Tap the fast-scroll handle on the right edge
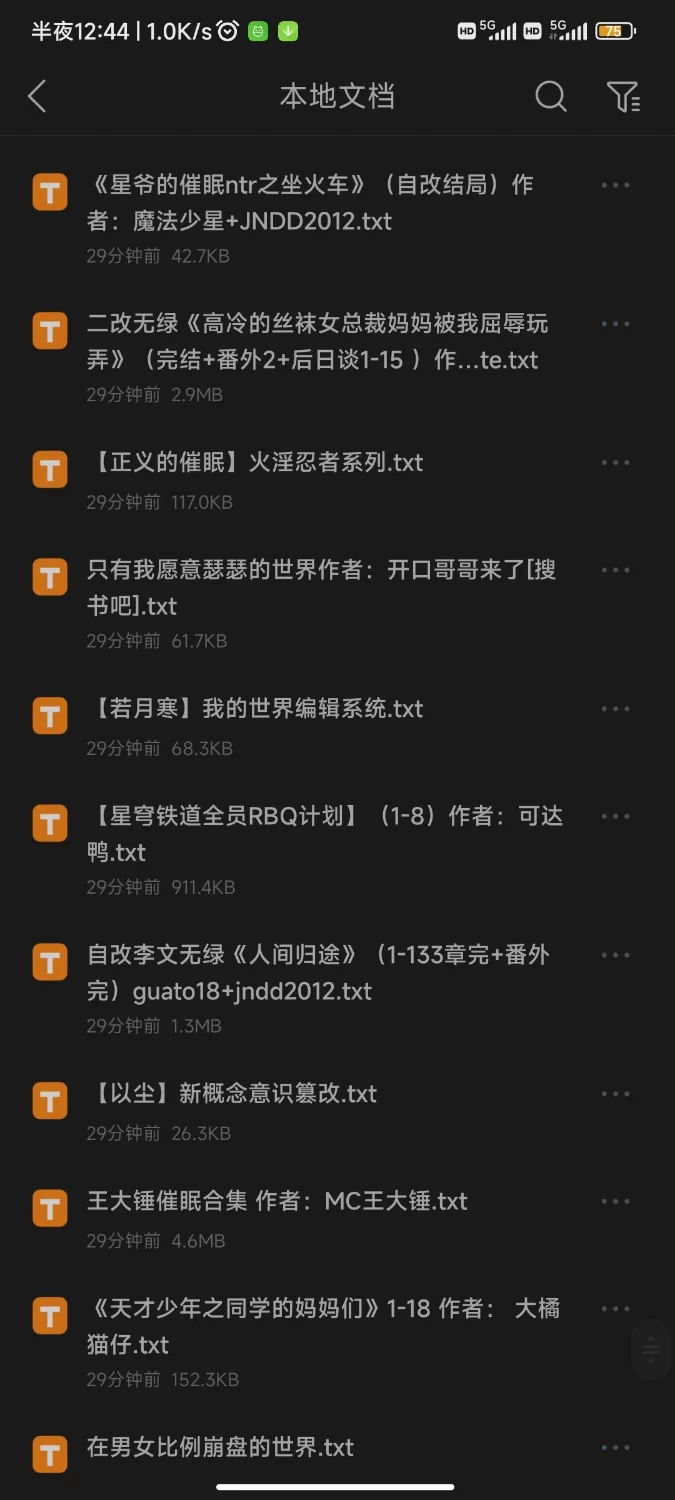Viewport: 675px width, 1500px height. pos(651,1351)
